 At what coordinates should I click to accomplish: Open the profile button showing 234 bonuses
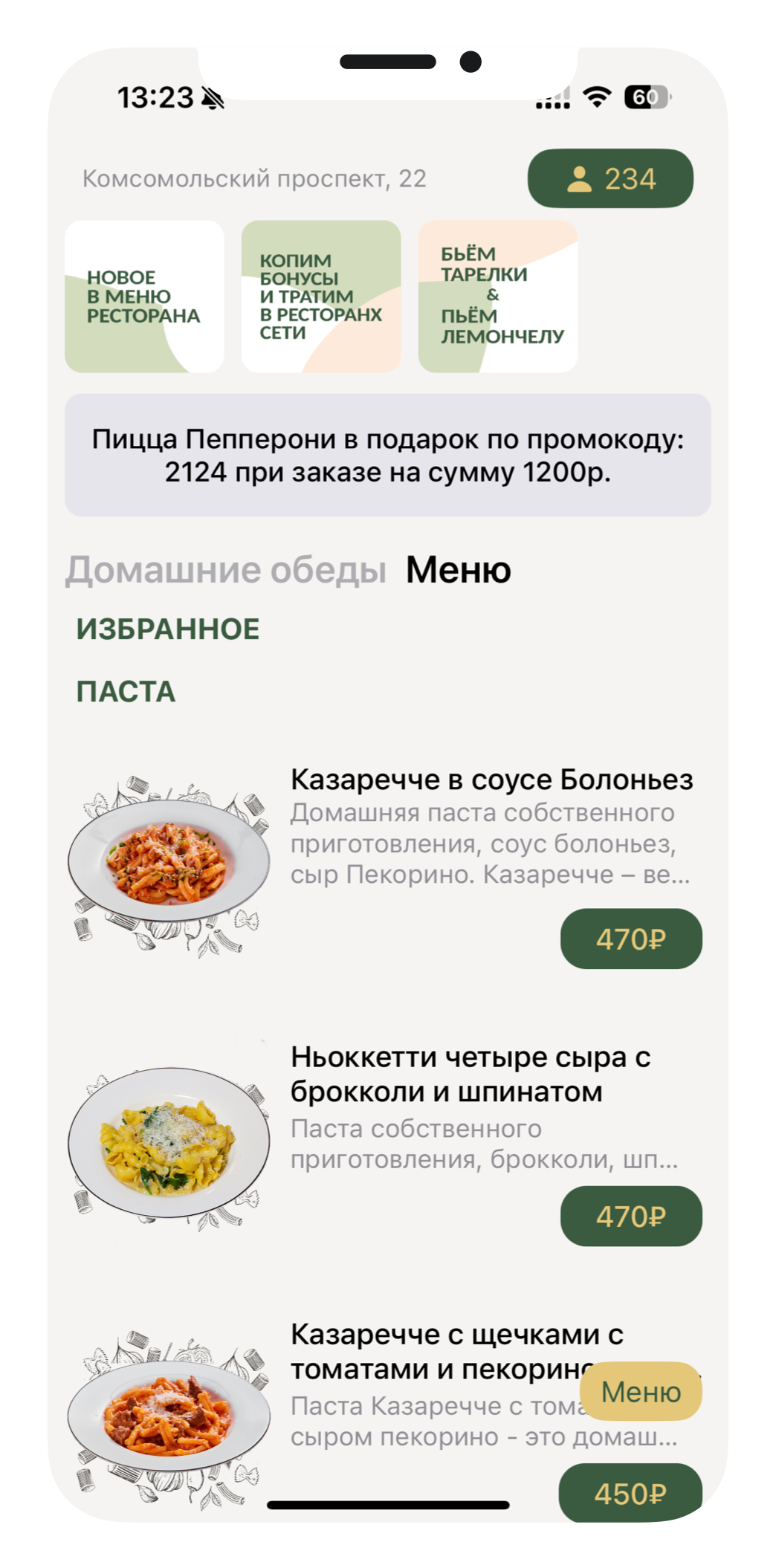[x=610, y=179]
